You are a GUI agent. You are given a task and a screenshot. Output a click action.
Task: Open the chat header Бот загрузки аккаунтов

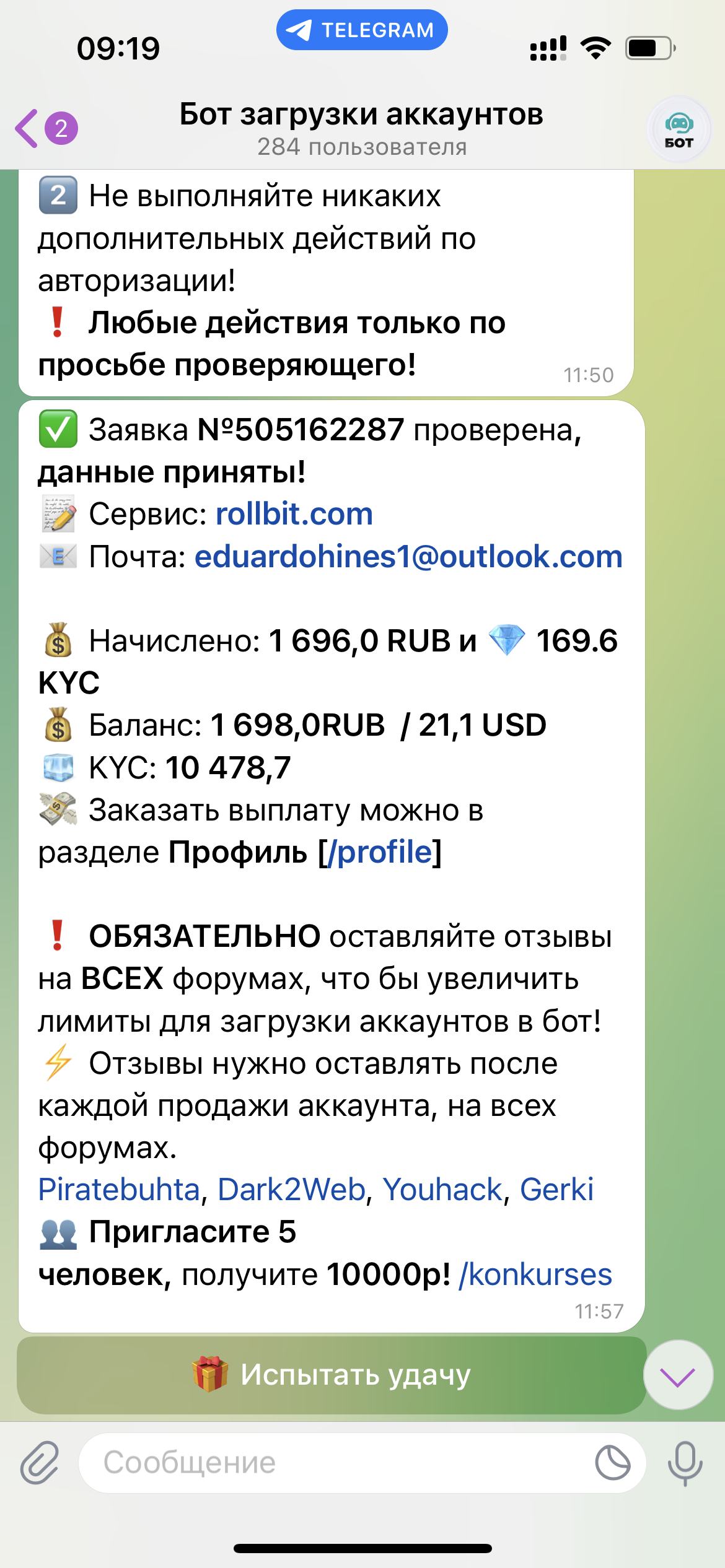[x=361, y=128]
